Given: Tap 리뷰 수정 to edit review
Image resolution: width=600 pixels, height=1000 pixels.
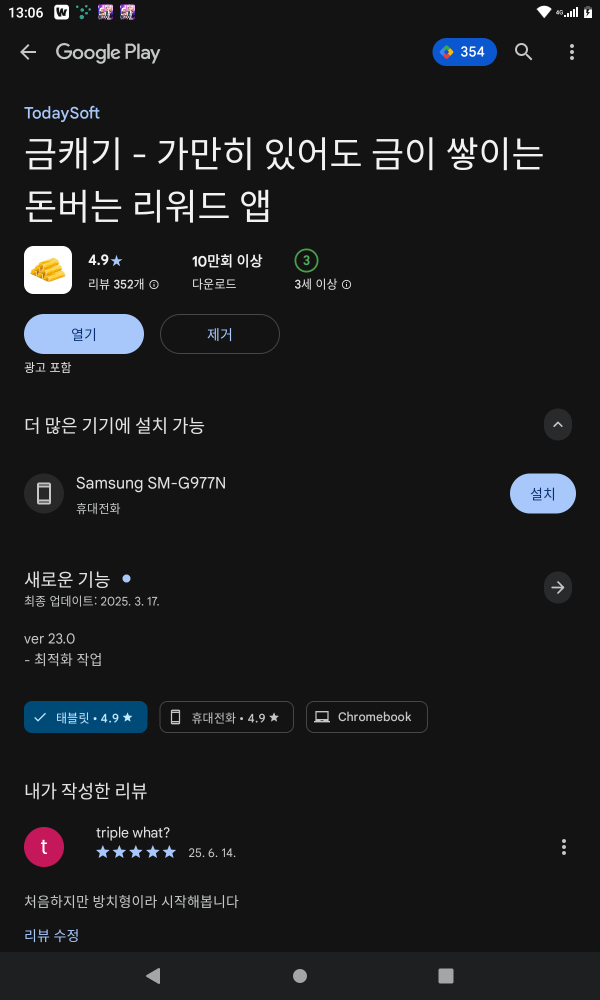Looking at the screenshot, I should pyautogui.click(x=52, y=936).
